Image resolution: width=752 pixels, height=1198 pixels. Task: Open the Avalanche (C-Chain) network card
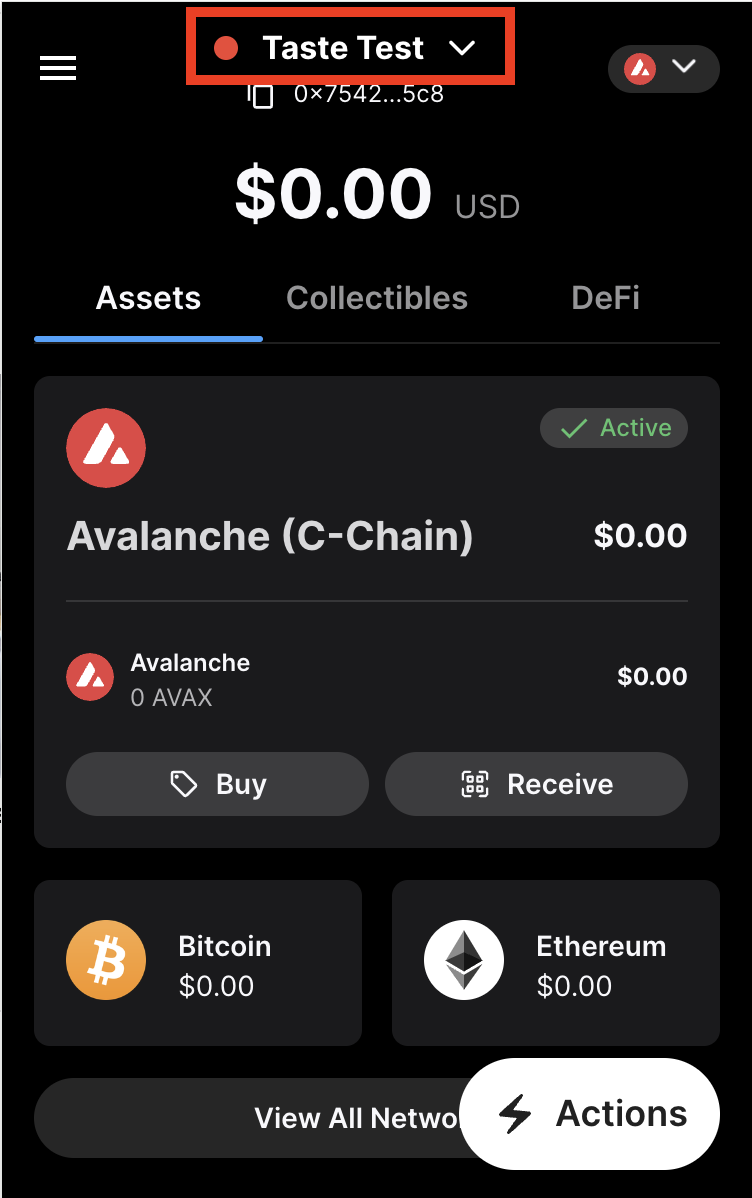270,536
